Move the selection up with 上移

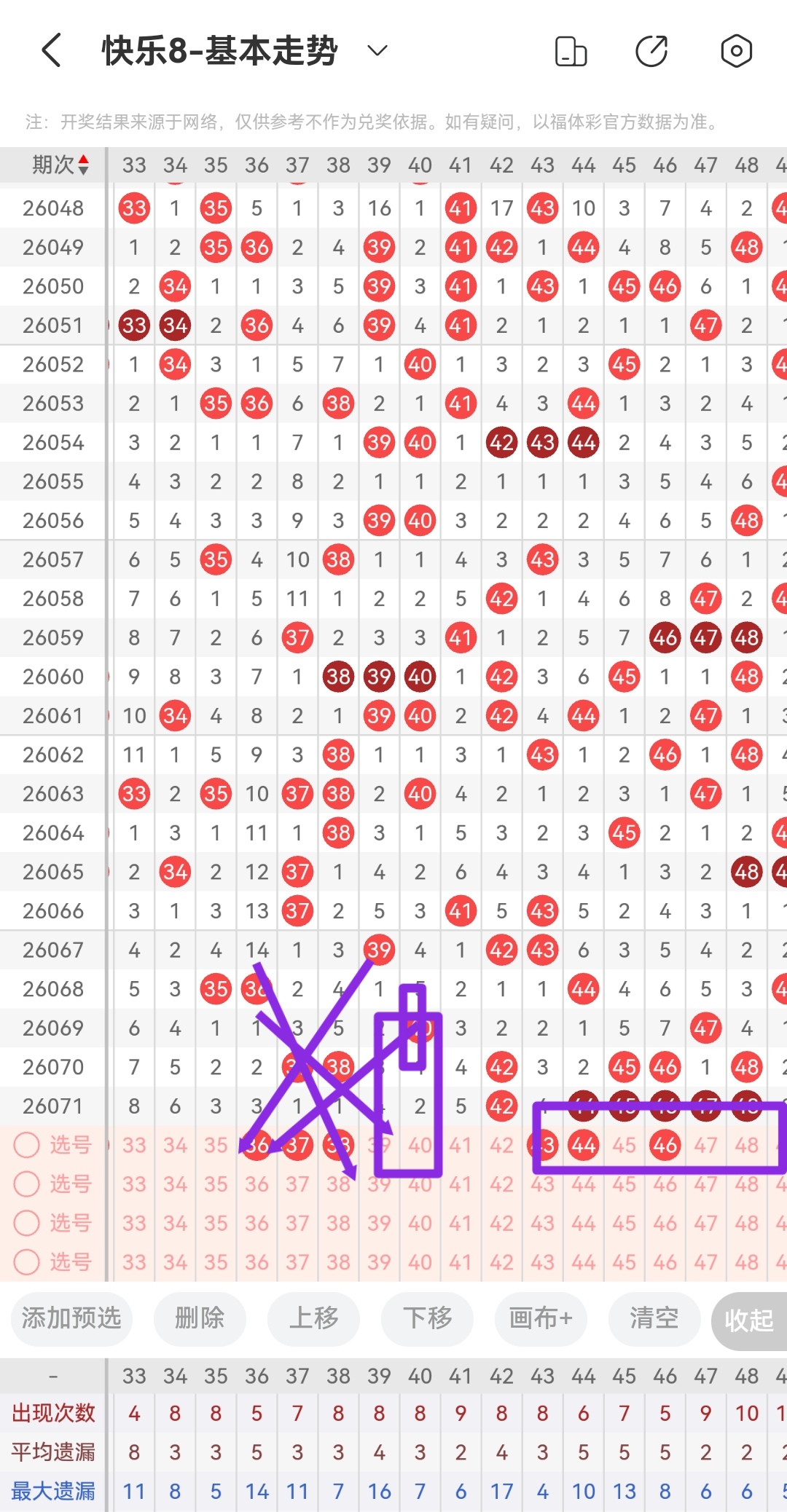pyautogui.click(x=313, y=1318)
